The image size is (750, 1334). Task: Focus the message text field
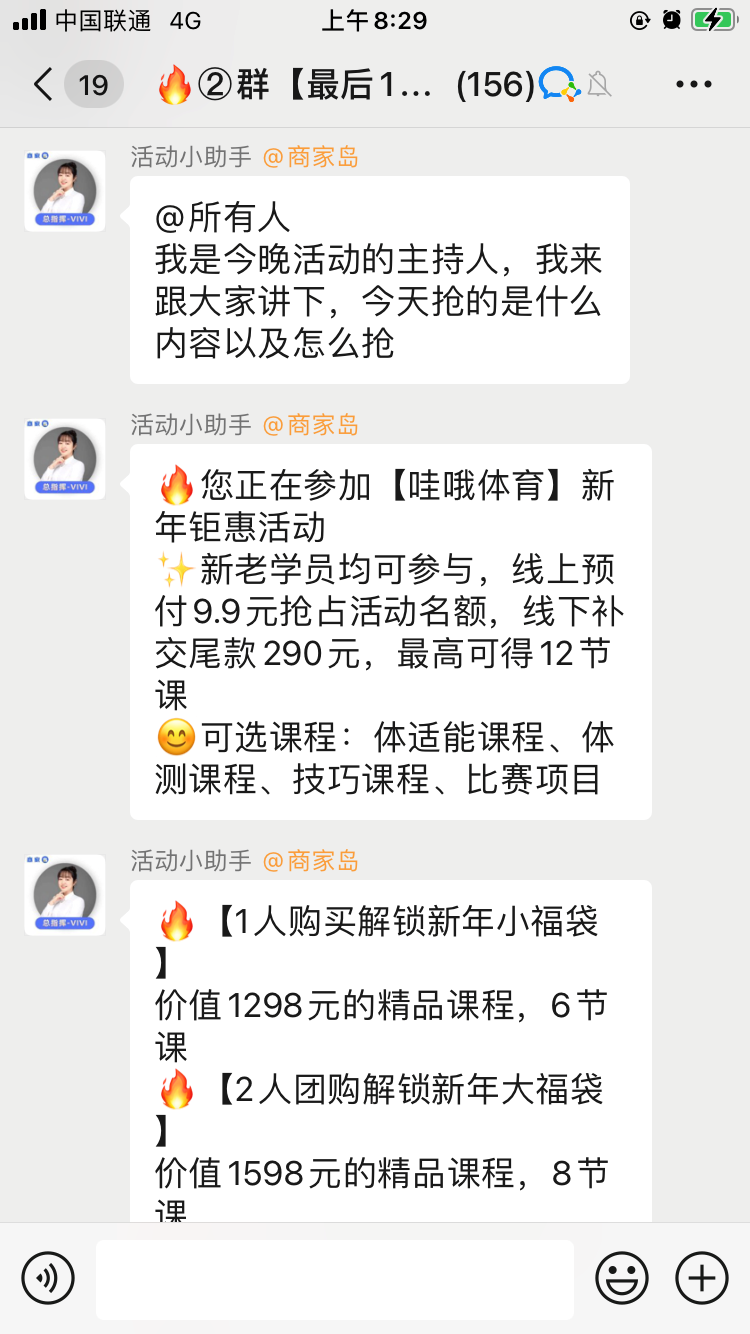click(335, 1278)
